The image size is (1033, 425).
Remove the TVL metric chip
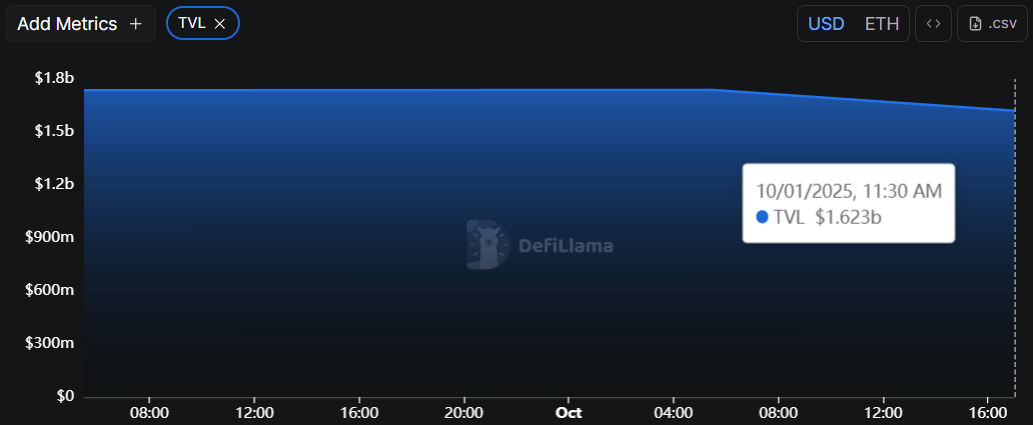click(220, 24)
